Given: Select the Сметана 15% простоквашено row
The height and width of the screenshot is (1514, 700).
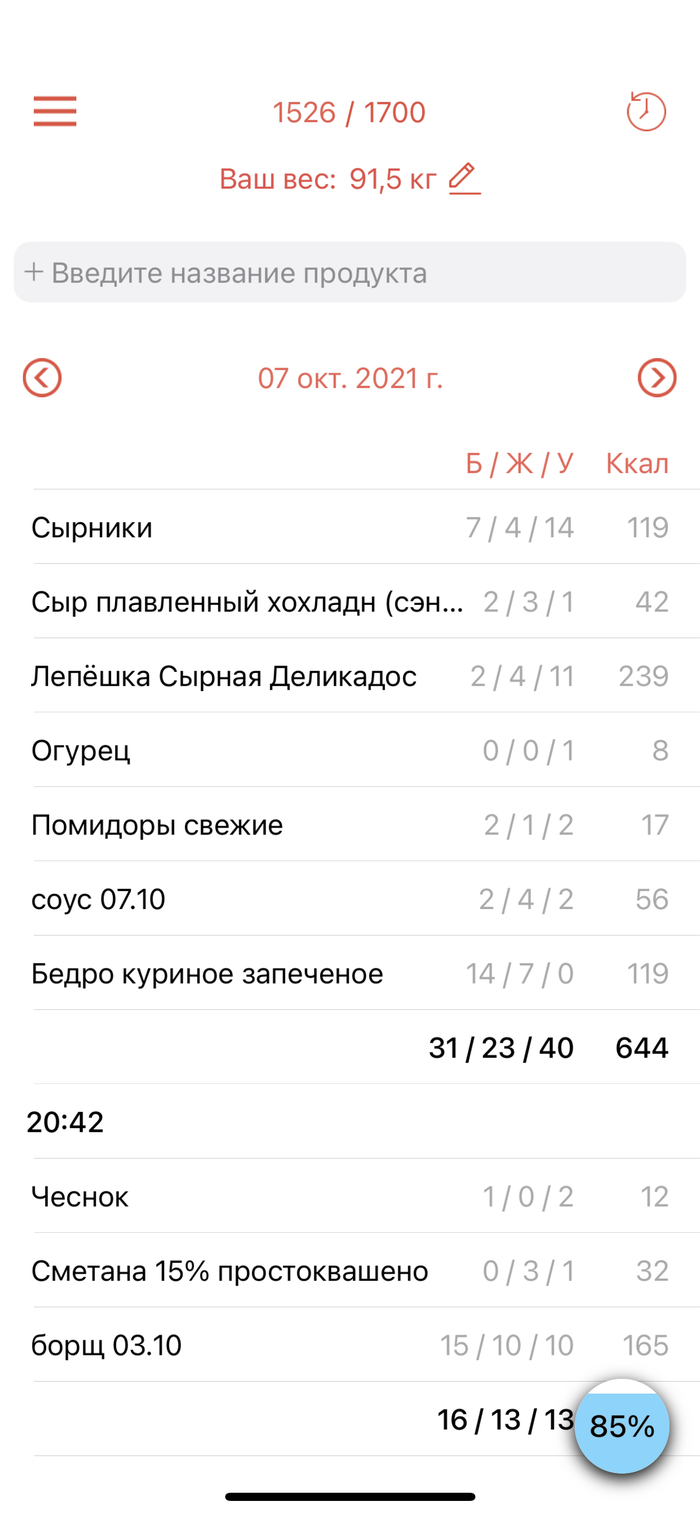Looking at the screenshot, I should [350, 1271].
